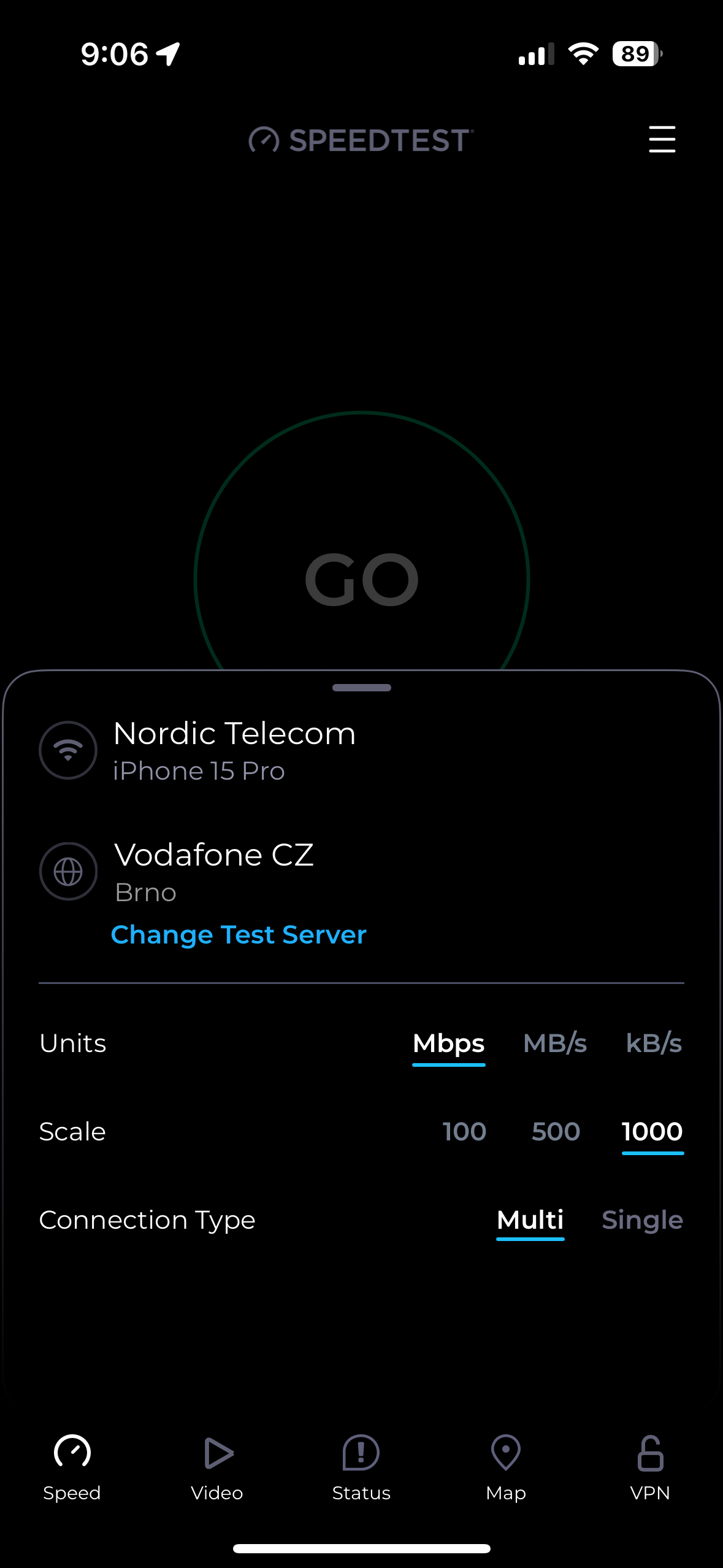723x1568 pixels.
Task: Switch connection type to Single
Action: tap(642, 1220)
